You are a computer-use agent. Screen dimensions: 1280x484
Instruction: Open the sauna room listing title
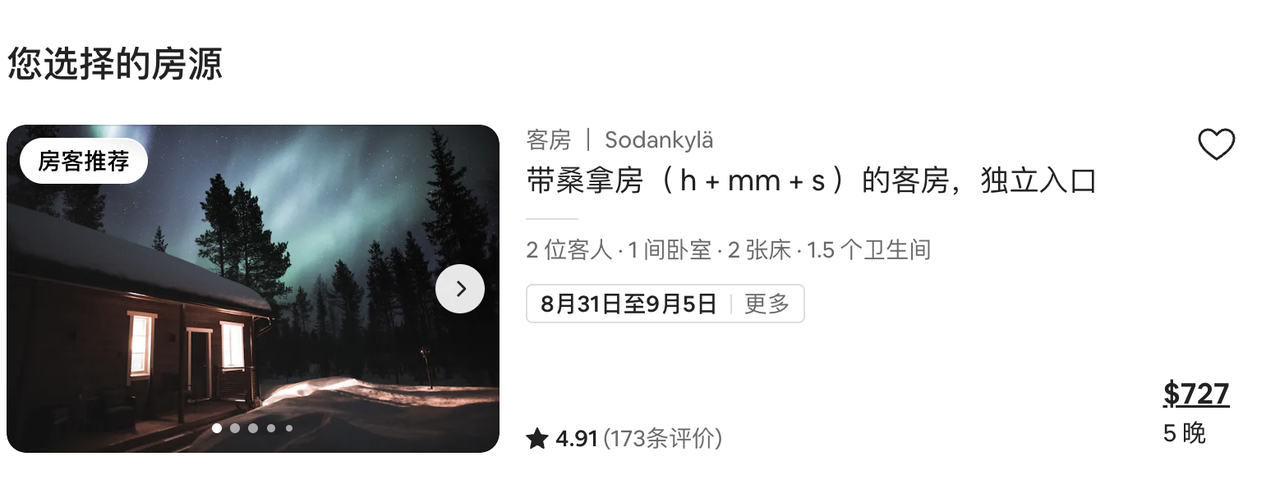811,181
